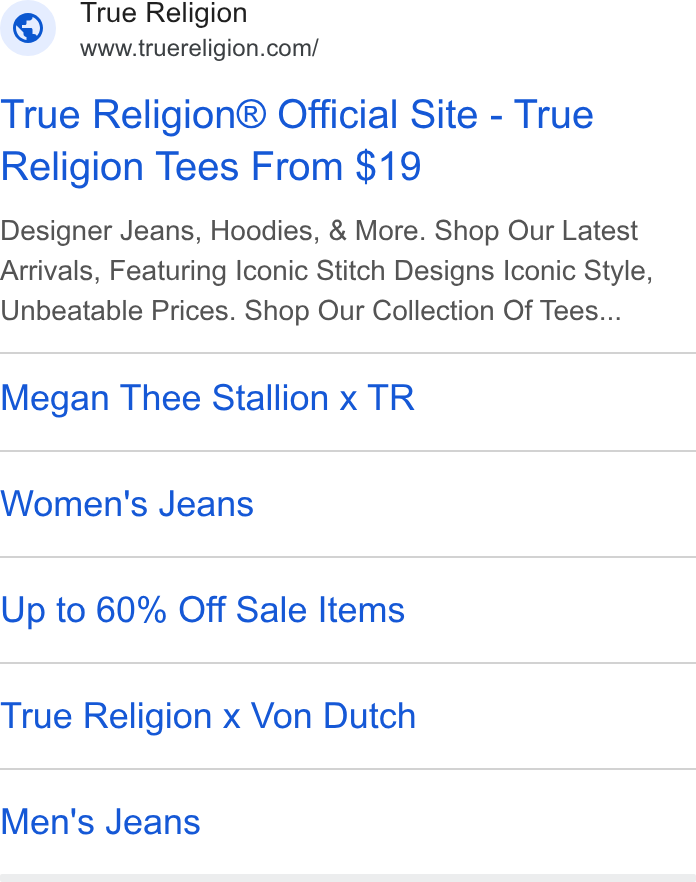Tap the www.truereligion.com site URL
696x882 pixels.
tap(199, 48)
